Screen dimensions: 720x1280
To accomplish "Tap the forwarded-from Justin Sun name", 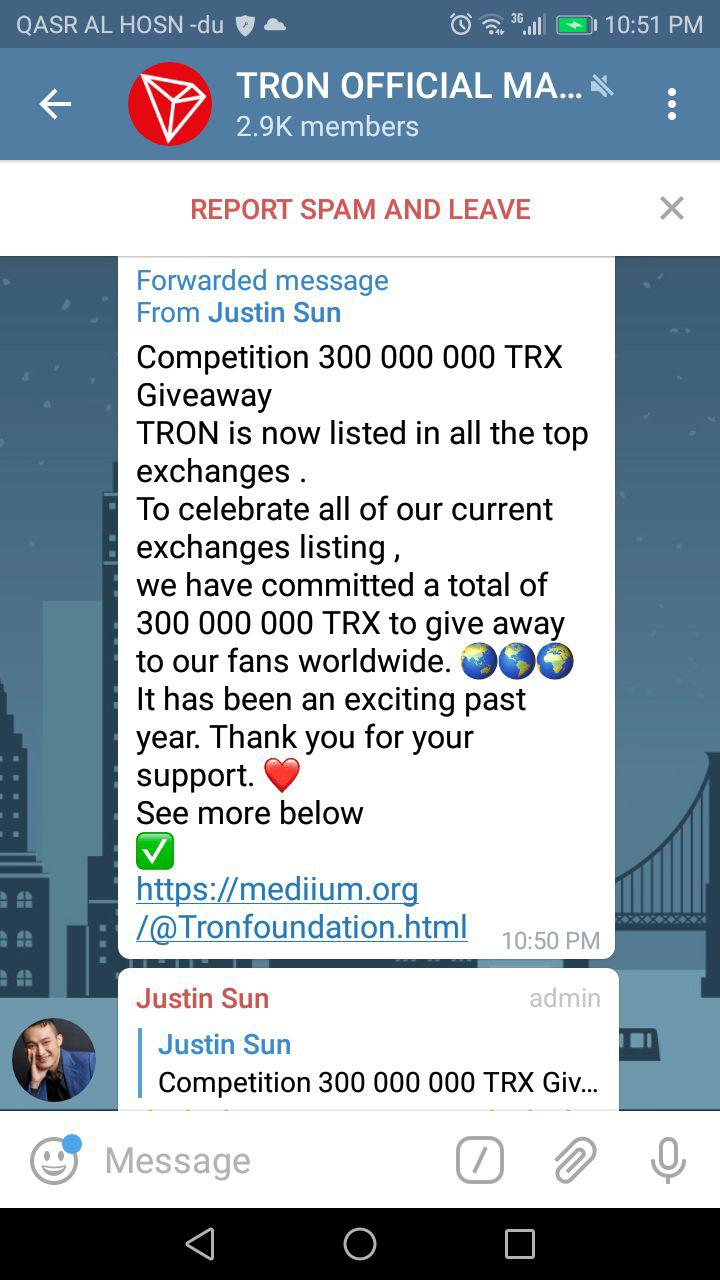I will click(274, 312).
